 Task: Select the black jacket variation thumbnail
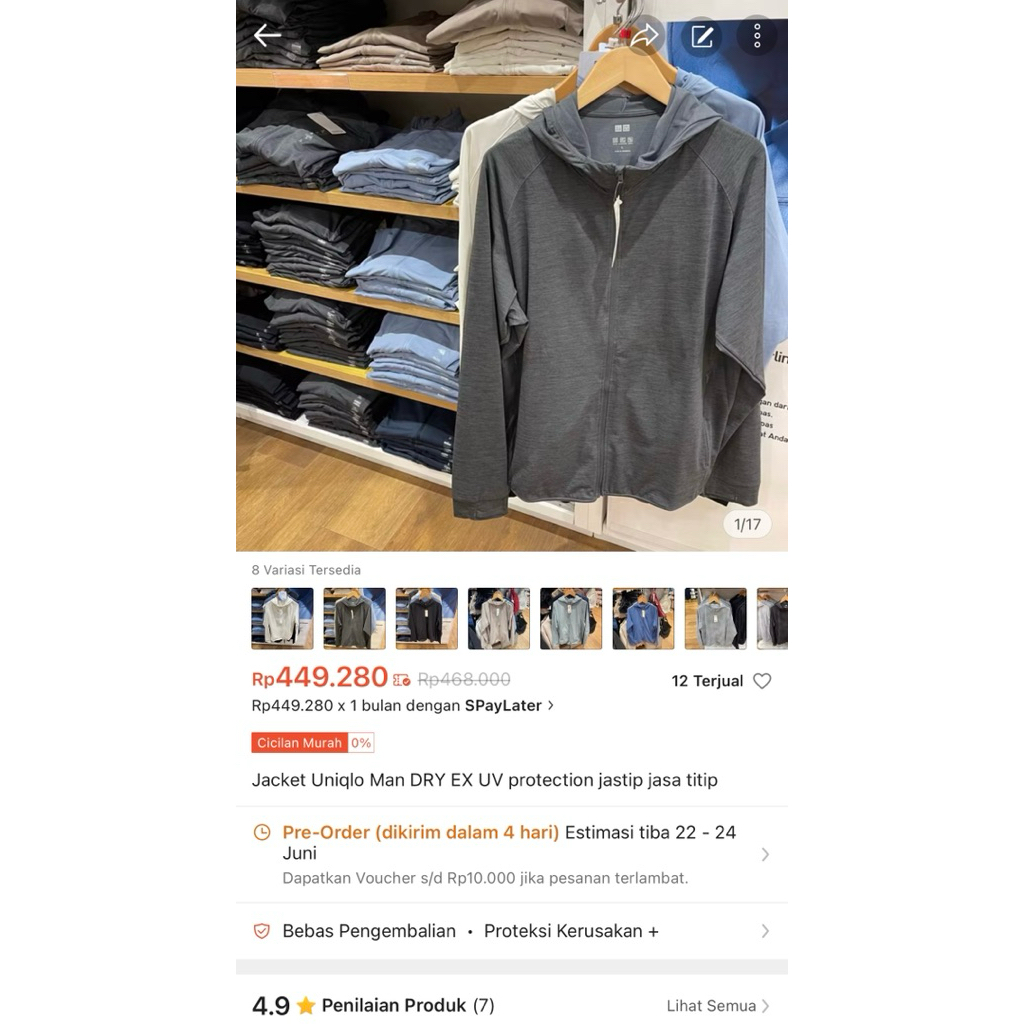(x=427, y=619)
